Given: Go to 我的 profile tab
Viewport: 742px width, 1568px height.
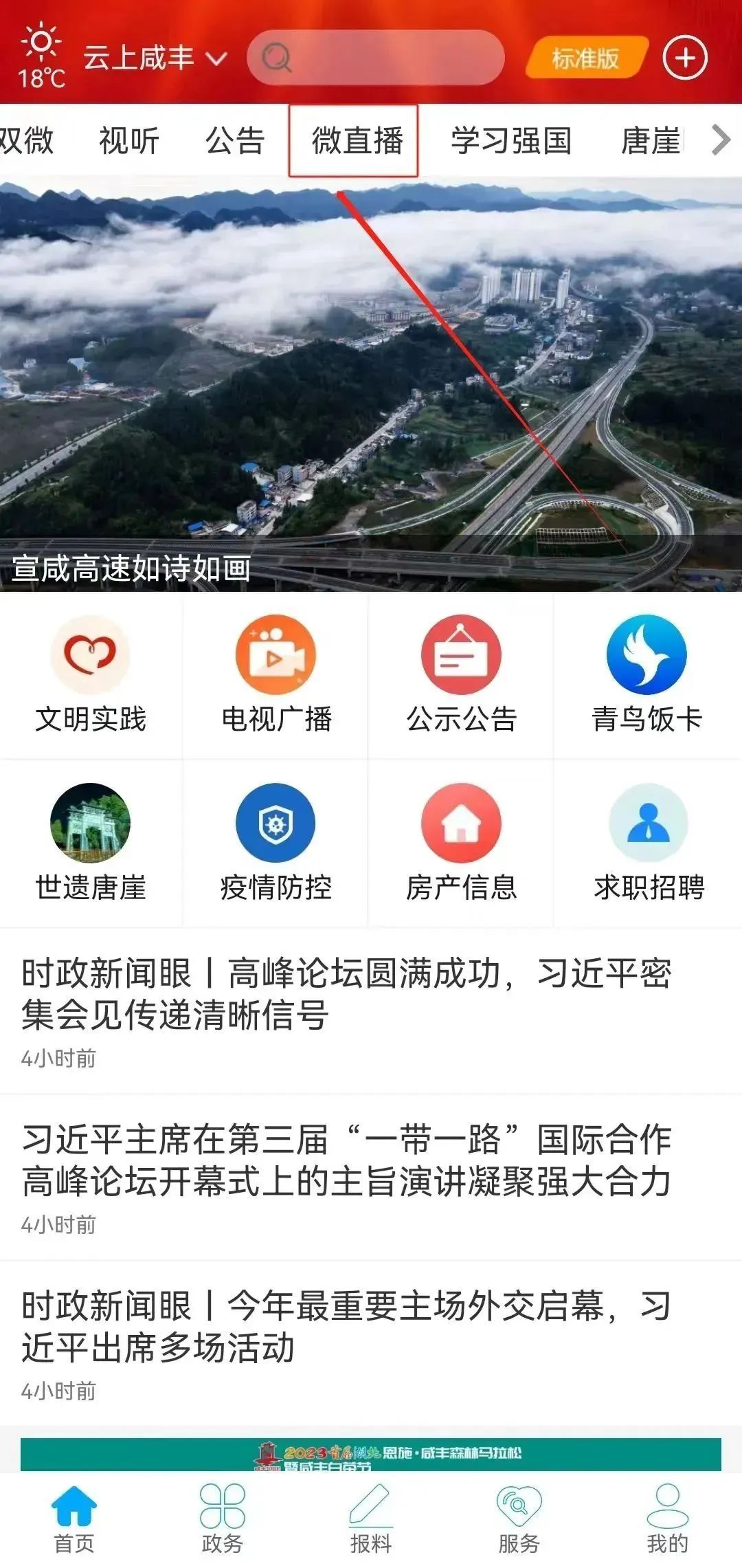Looking at the screenshot, I should (666, 1520).
